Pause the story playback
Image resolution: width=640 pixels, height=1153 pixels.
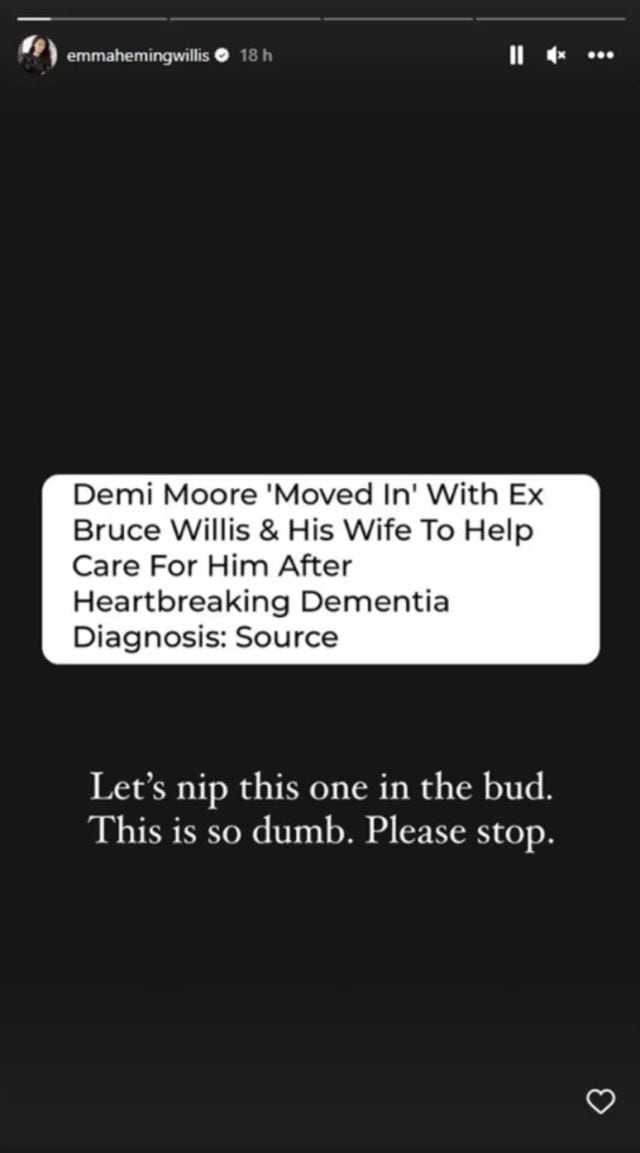(516, 57)
